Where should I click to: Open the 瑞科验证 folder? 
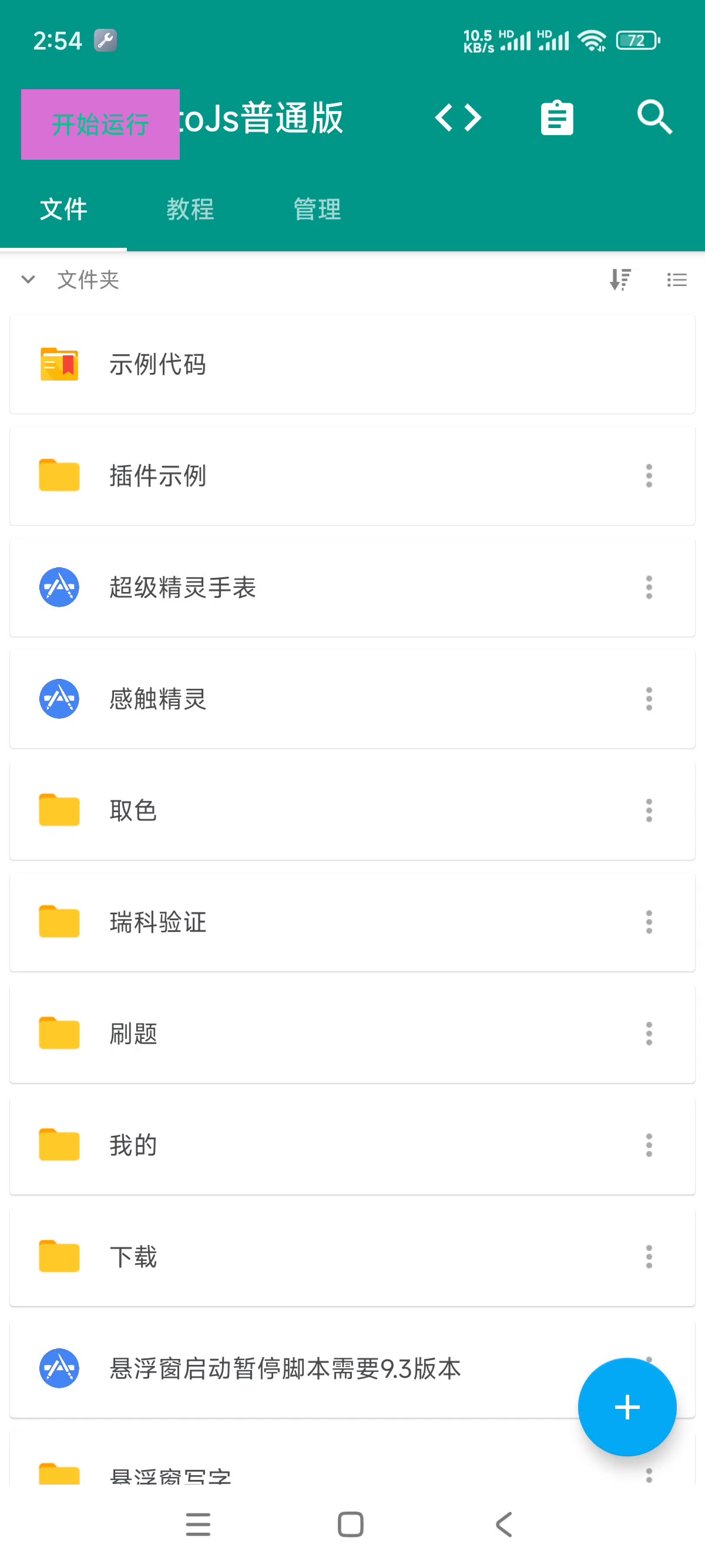tap(352, 921)
